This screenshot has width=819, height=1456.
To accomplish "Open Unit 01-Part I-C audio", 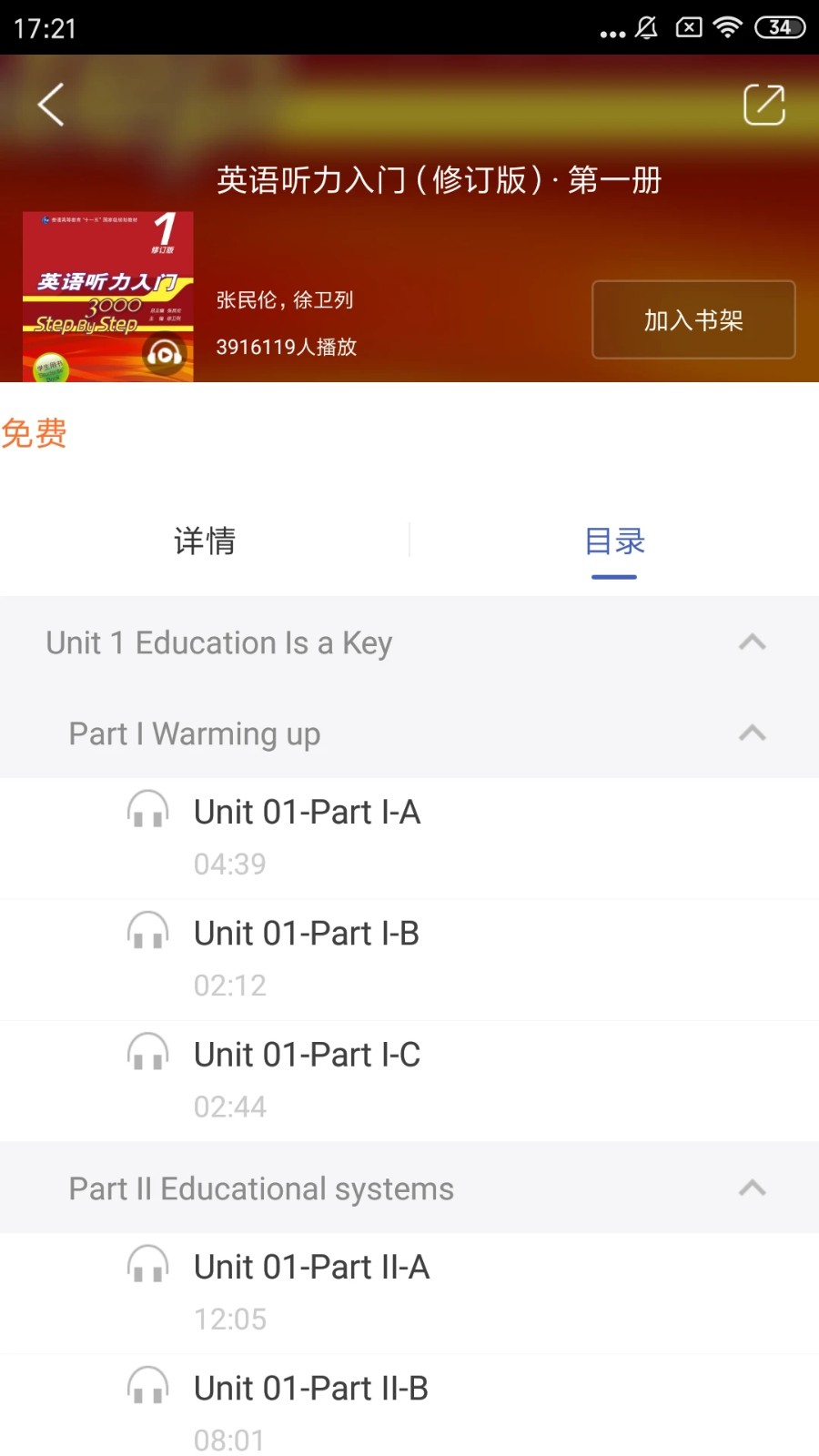I will pos(409,1081).
